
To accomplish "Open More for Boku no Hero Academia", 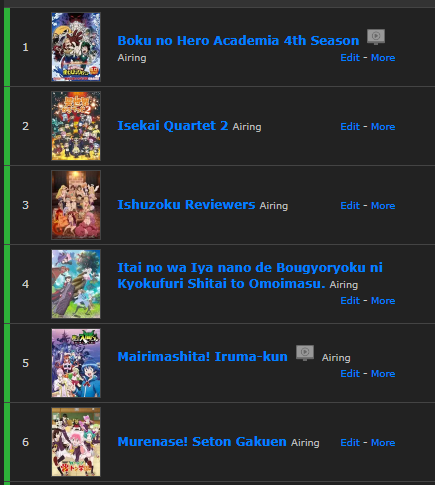I will (383, 58).
